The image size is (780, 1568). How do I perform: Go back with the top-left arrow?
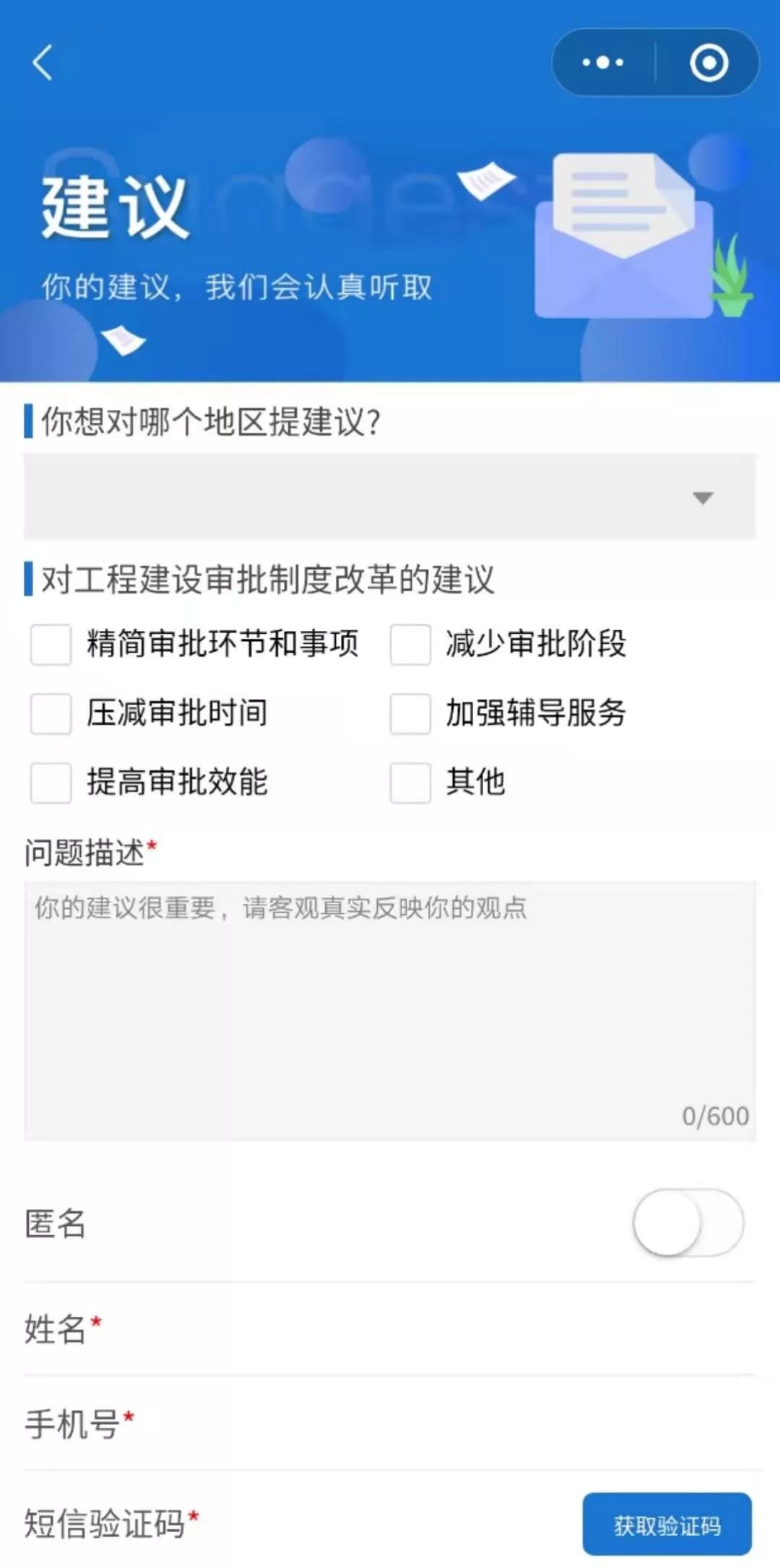pos(43,62)
